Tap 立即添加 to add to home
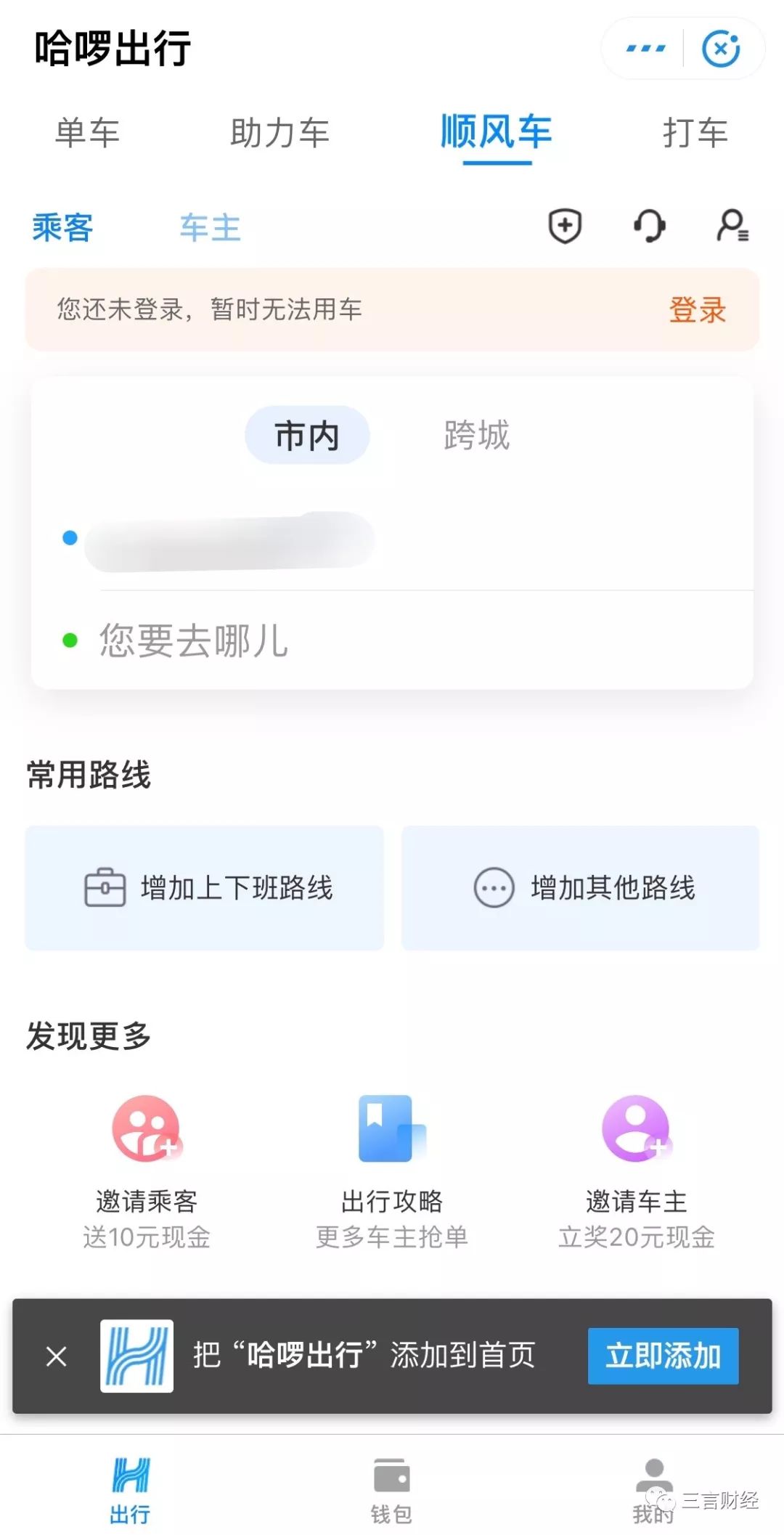The height and width of the screenshot is (1535, 784). click(663, 1356)
